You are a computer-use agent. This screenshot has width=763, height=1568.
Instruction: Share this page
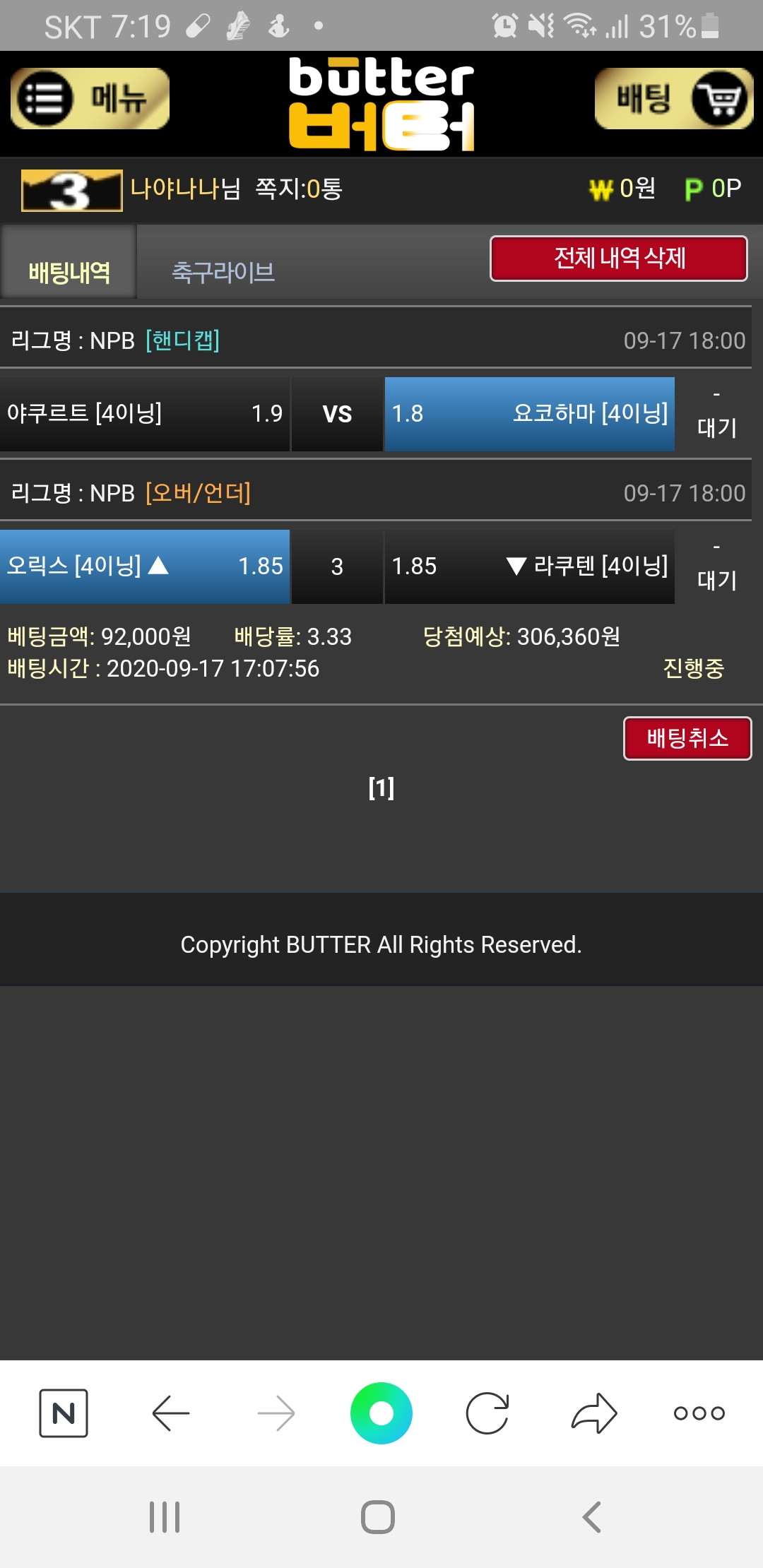pos(594,1413)
